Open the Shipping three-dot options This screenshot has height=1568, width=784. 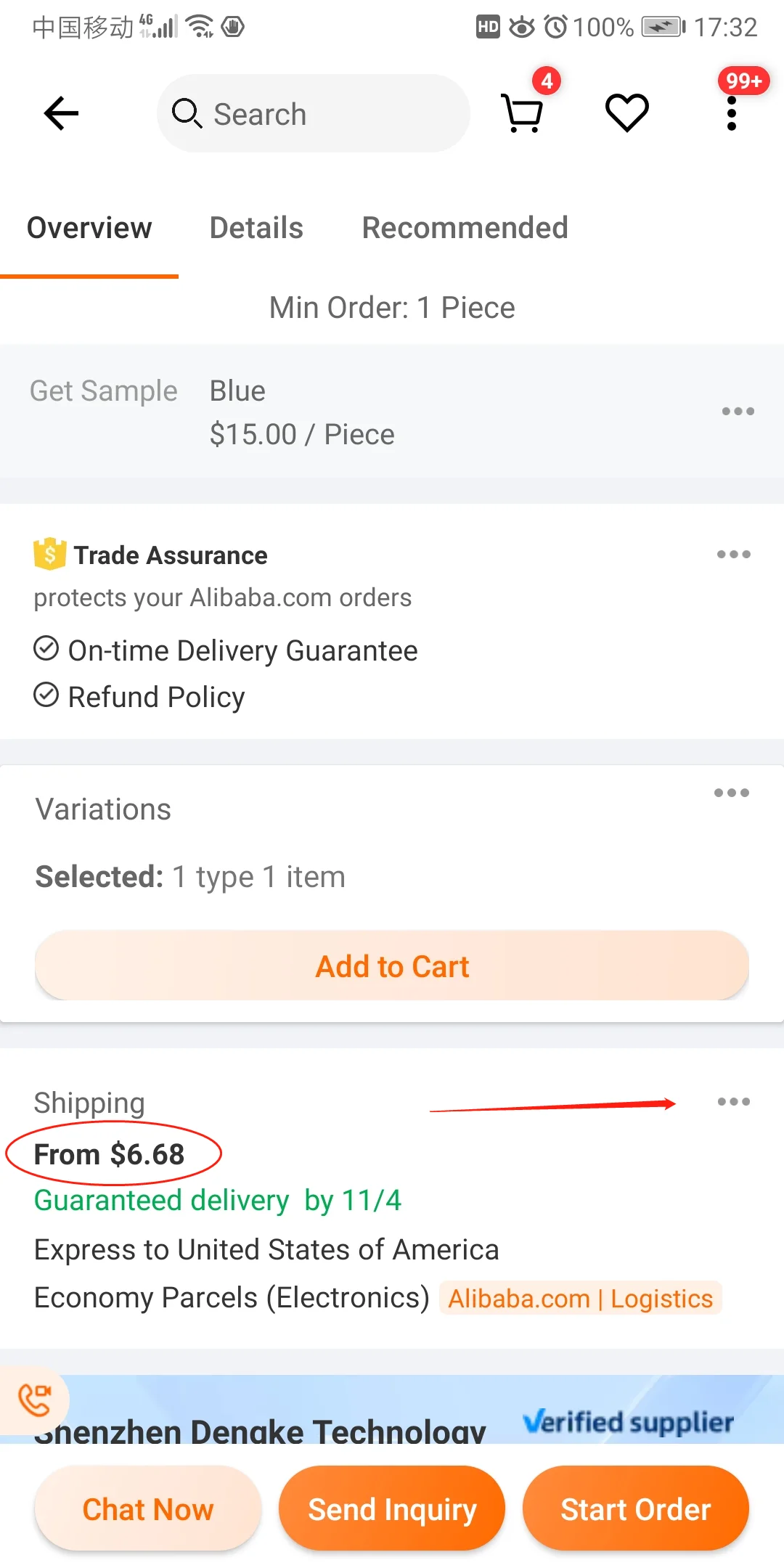click(x=733, y=1102)
